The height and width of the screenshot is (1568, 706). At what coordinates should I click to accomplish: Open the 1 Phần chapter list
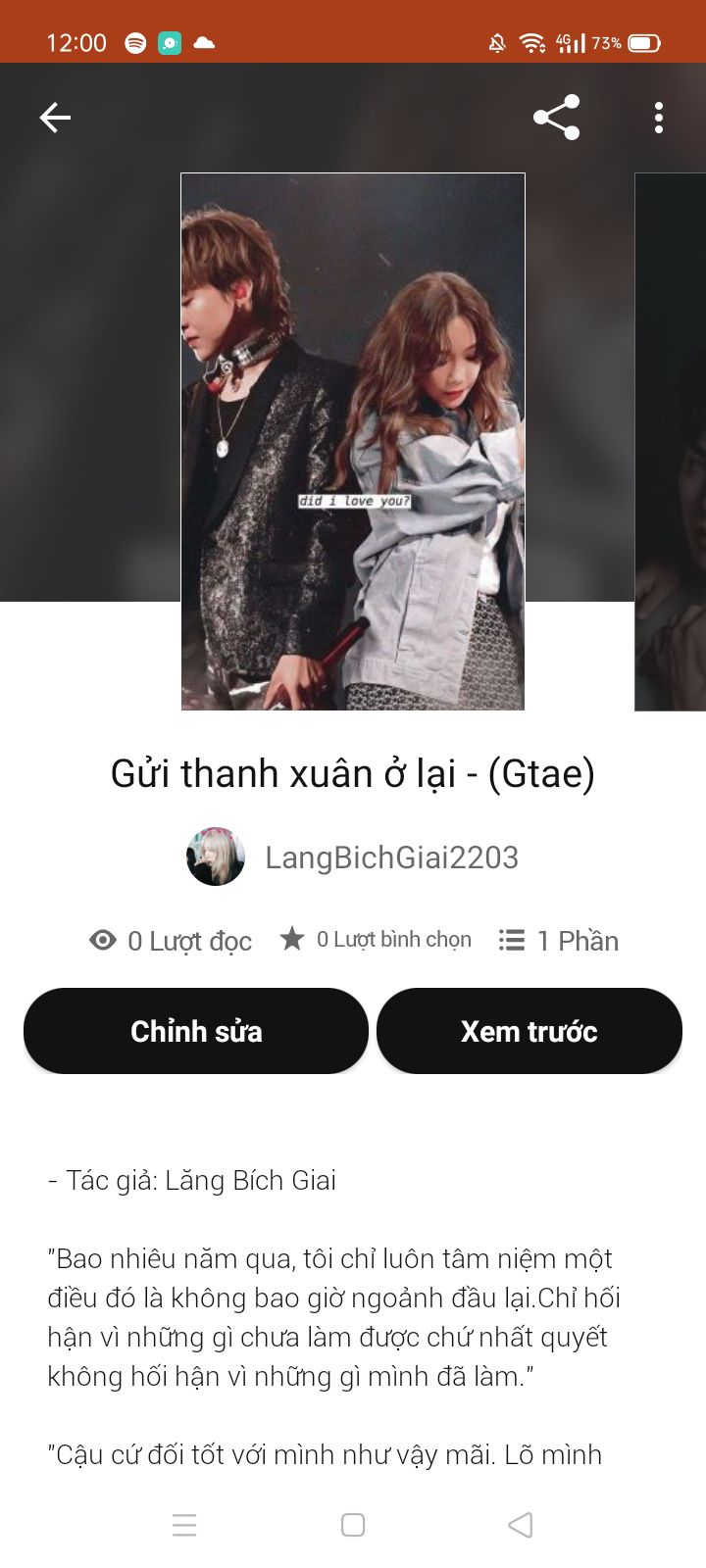pos(559,941)
